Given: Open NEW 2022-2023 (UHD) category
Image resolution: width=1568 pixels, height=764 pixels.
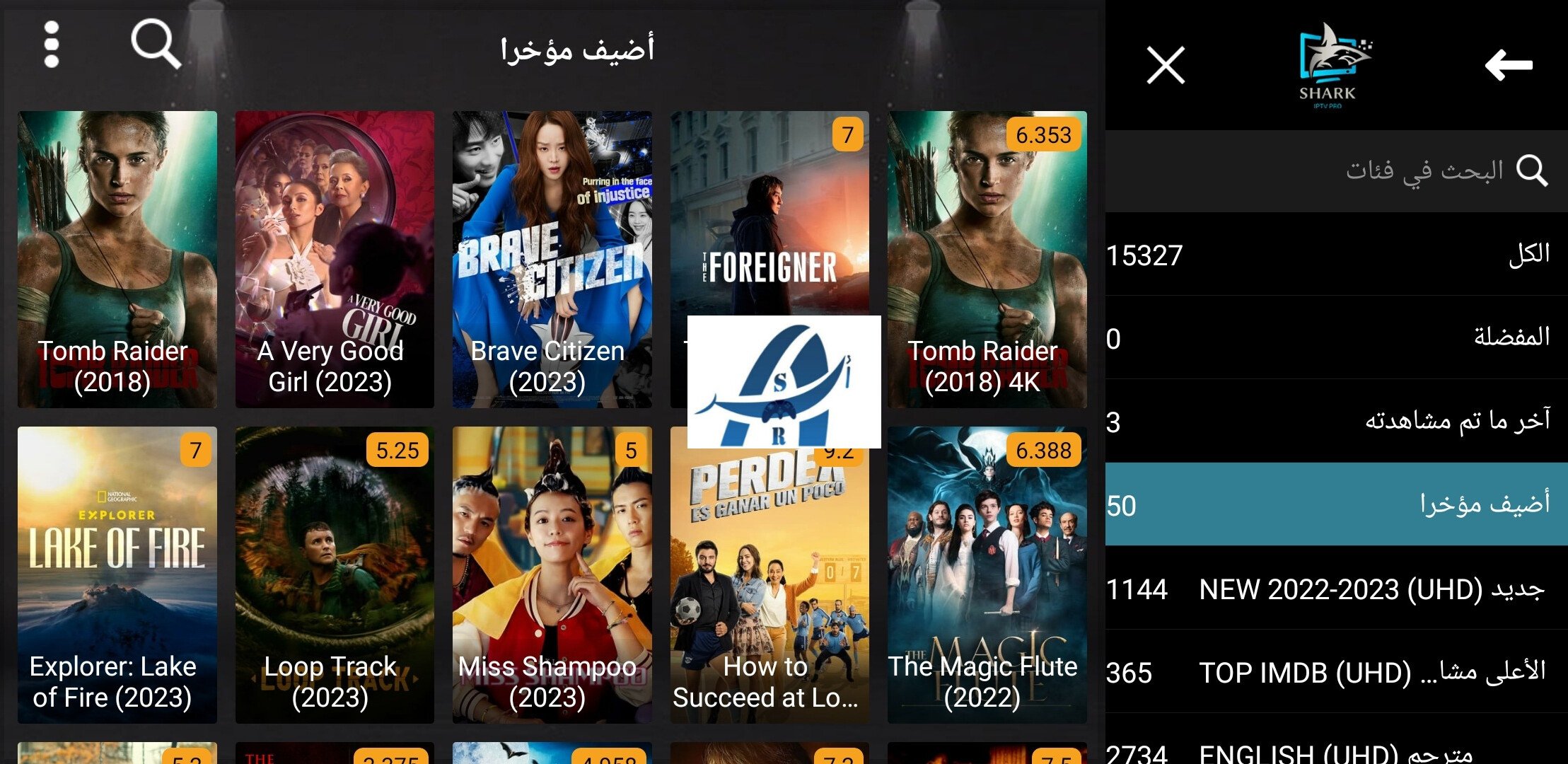Looking at the screenshot, I should tap(1335, 588).
